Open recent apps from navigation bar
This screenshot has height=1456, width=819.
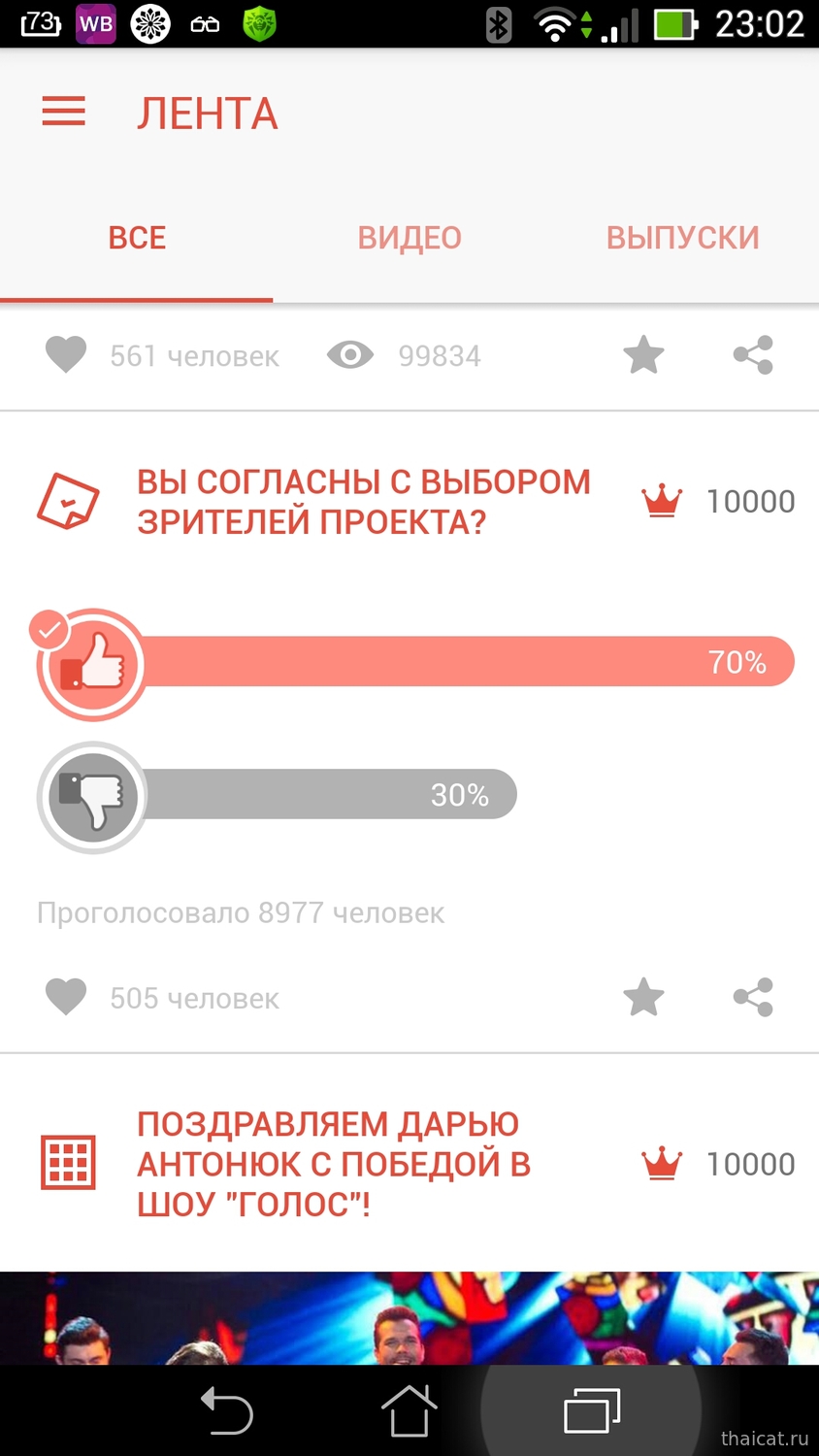coord(592,1410)
